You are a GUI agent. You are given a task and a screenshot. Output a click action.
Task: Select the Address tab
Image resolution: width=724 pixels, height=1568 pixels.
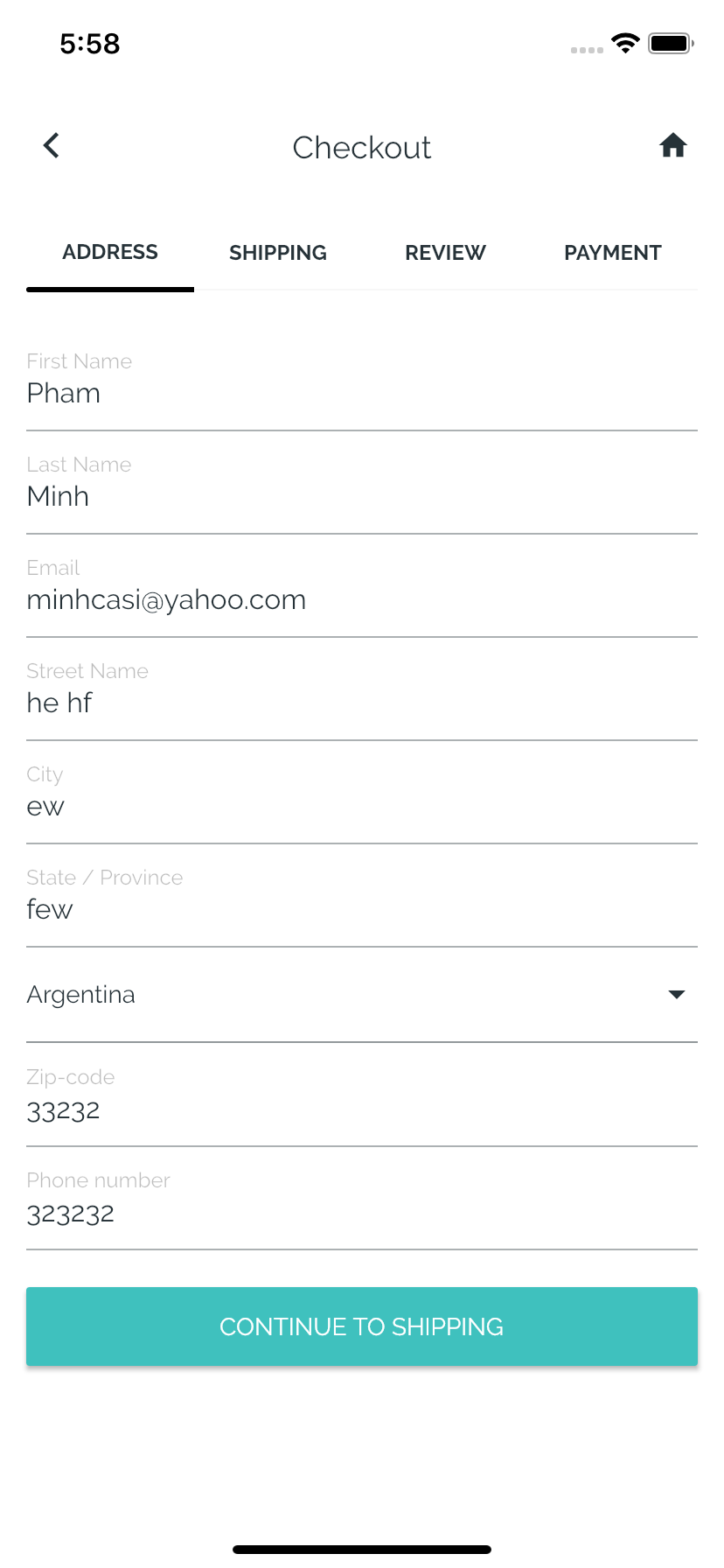coord(110,253)
